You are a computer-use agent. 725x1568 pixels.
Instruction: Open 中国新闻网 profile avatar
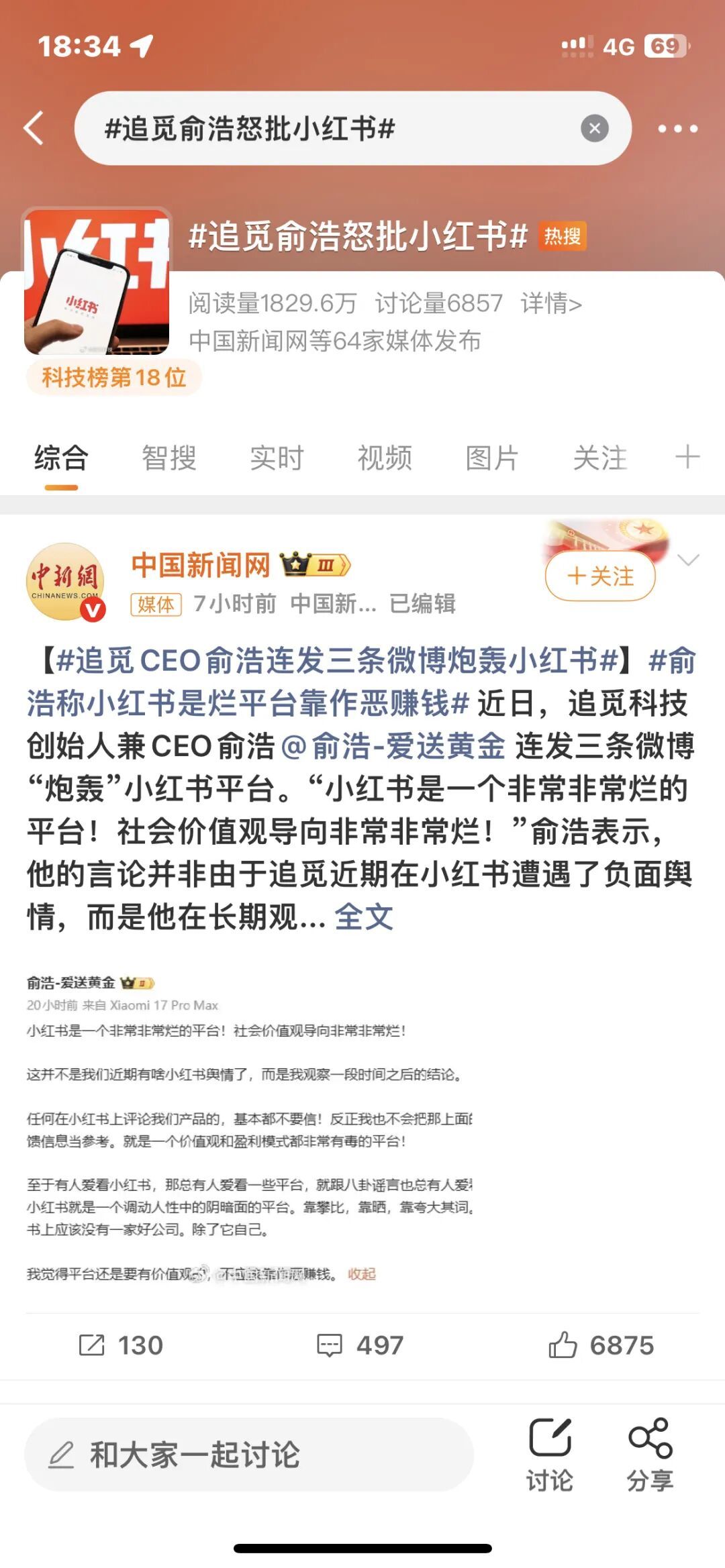tap(65, 581)
